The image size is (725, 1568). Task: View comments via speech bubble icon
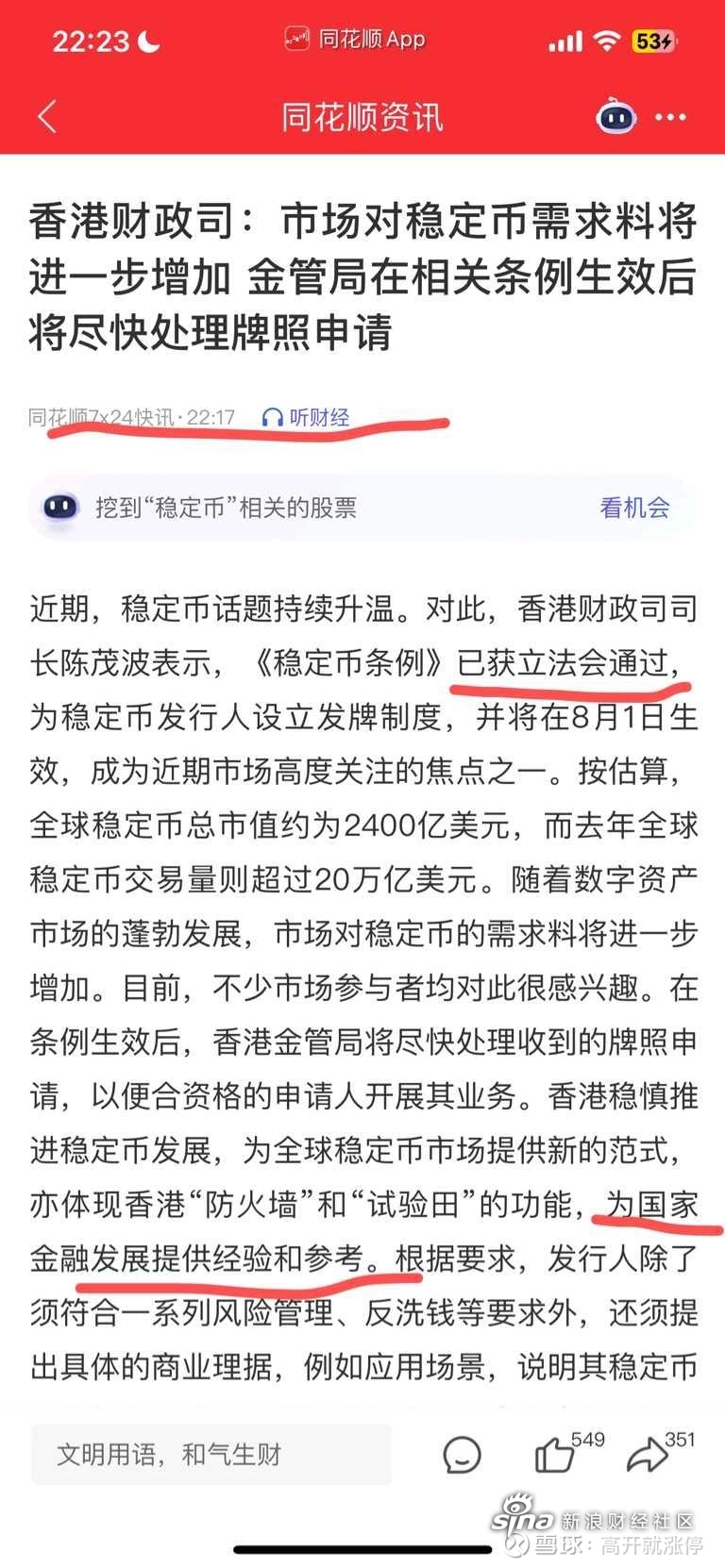point(462,1454)
